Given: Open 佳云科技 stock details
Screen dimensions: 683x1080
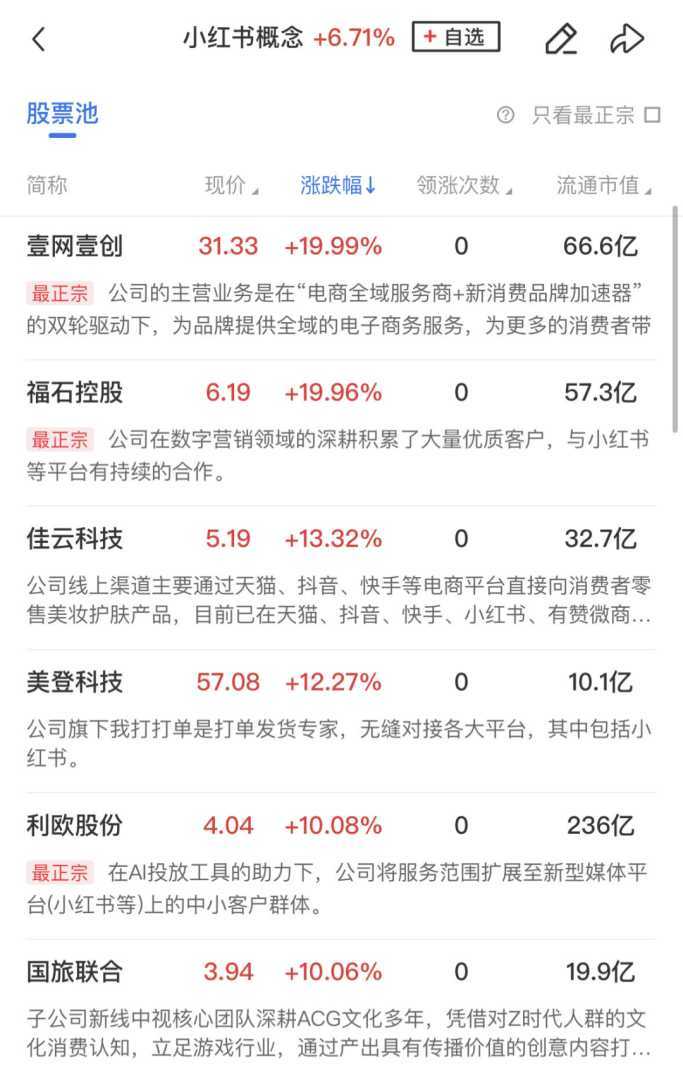Looking at the screenshot, I should [75, 539].
